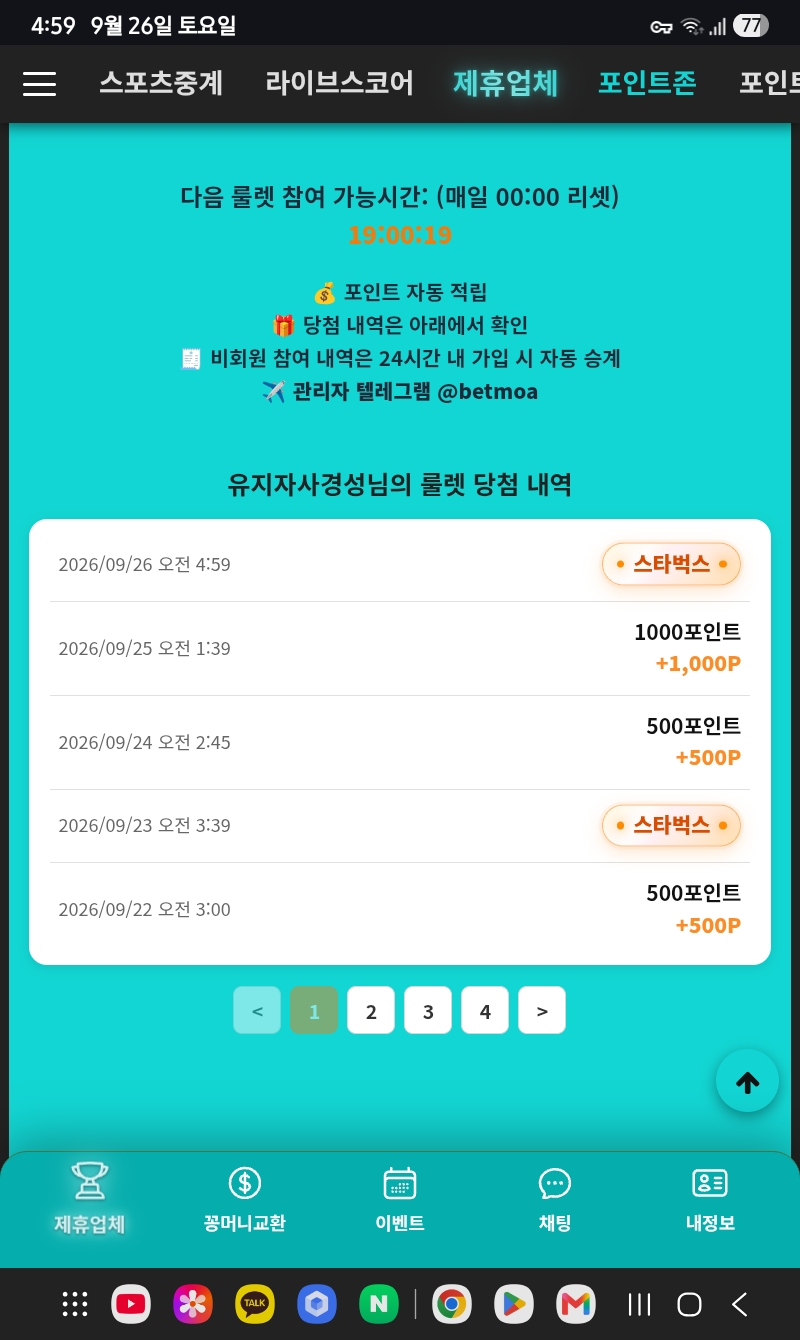Image resolution: width=800 pixels, height=1340 pixels.
Task: Go to 내정보 in bottom navigation
Action: [710, 1198]
